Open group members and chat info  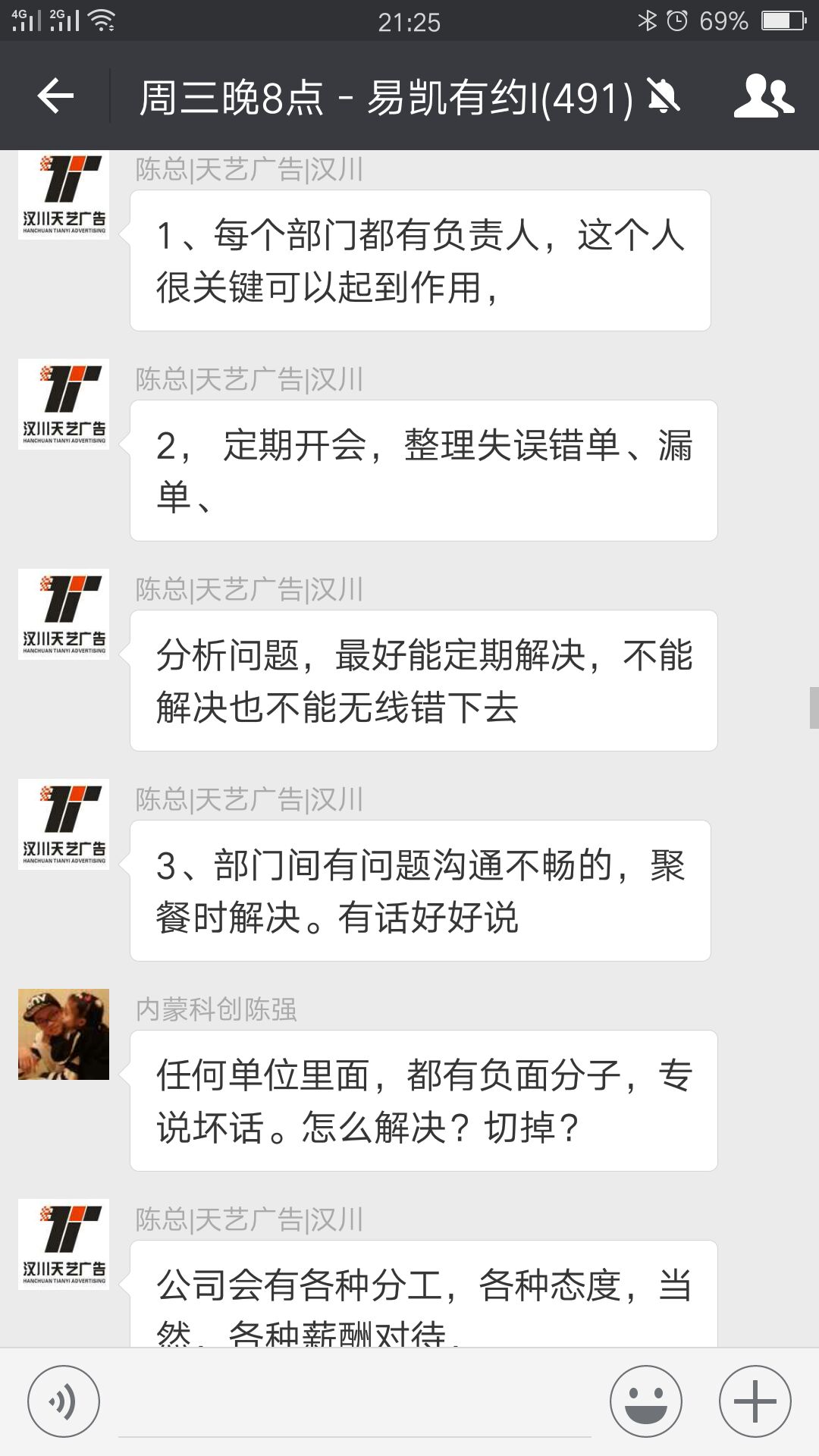pyautogui.click(x=763, y=96)
